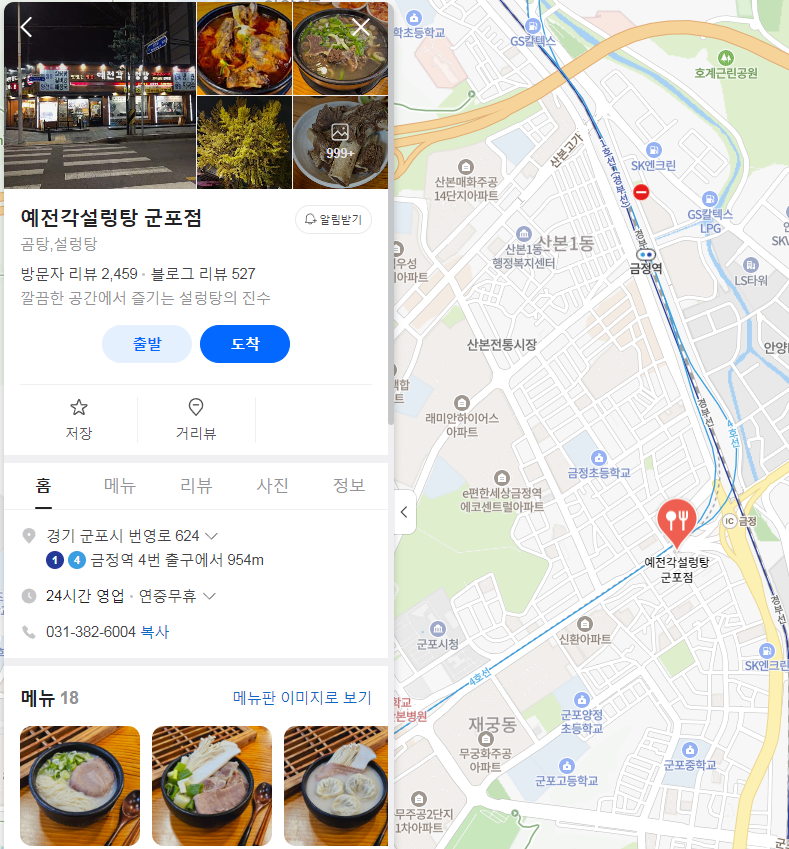Open the 블로그 리뷰 527 reviews

pyautogui.click(x=203, y=273)
